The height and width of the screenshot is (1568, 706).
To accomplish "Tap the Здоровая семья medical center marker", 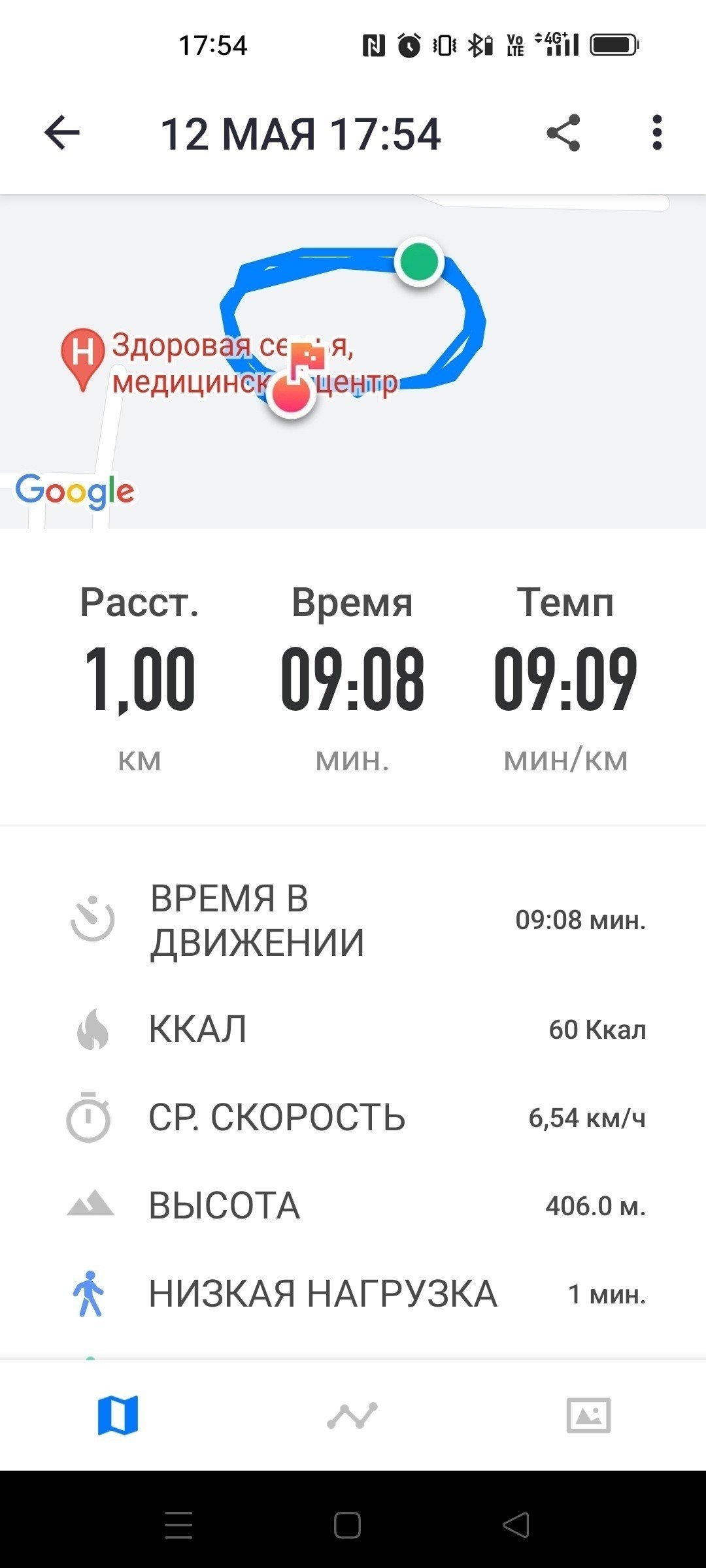I will click(82, 359).
